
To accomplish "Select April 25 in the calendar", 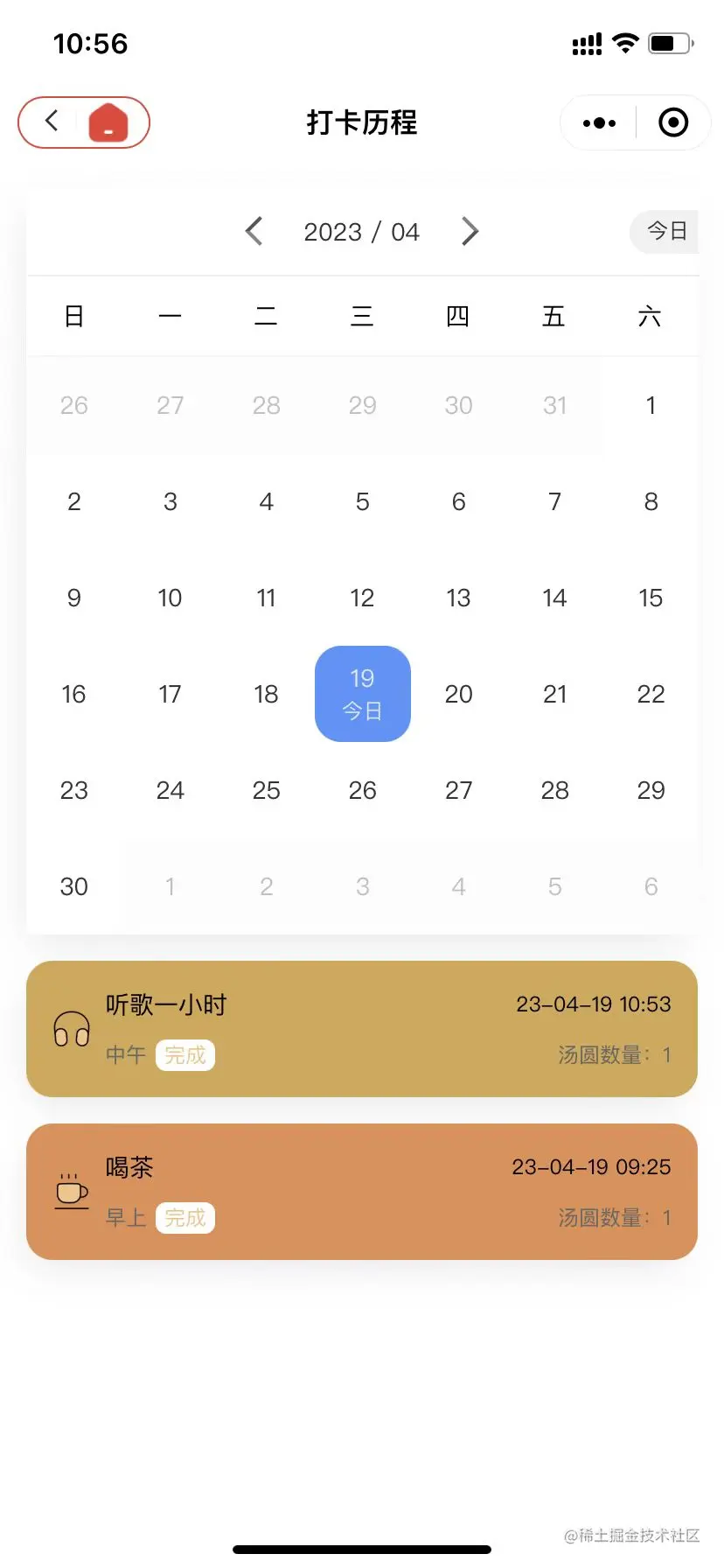I will tap(266, 790).
